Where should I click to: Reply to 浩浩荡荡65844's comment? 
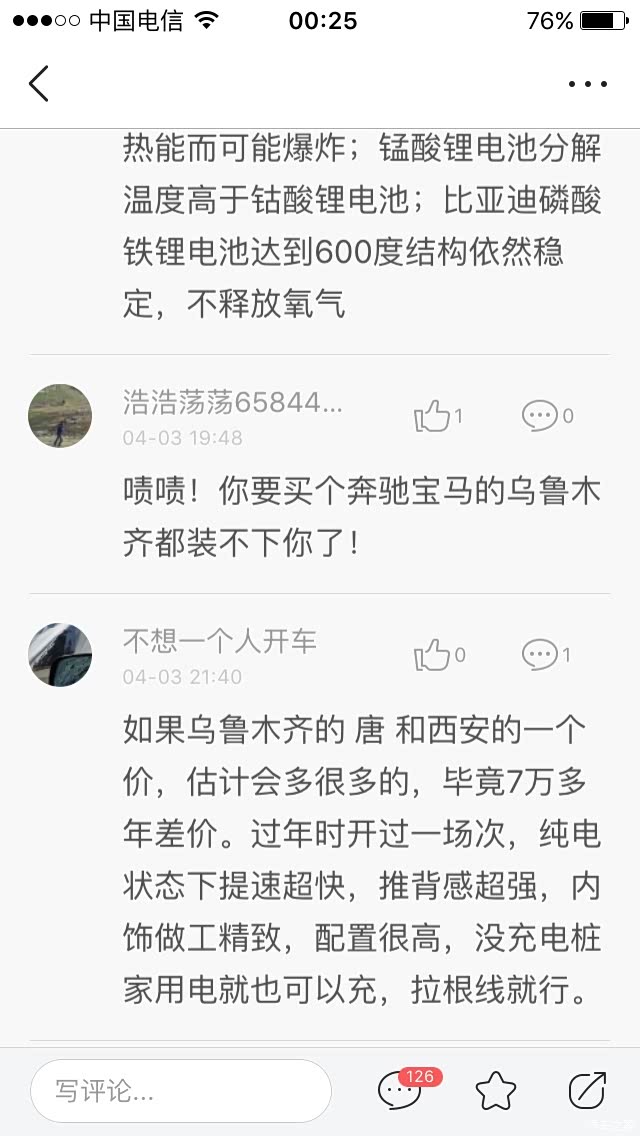coord(541,416)
